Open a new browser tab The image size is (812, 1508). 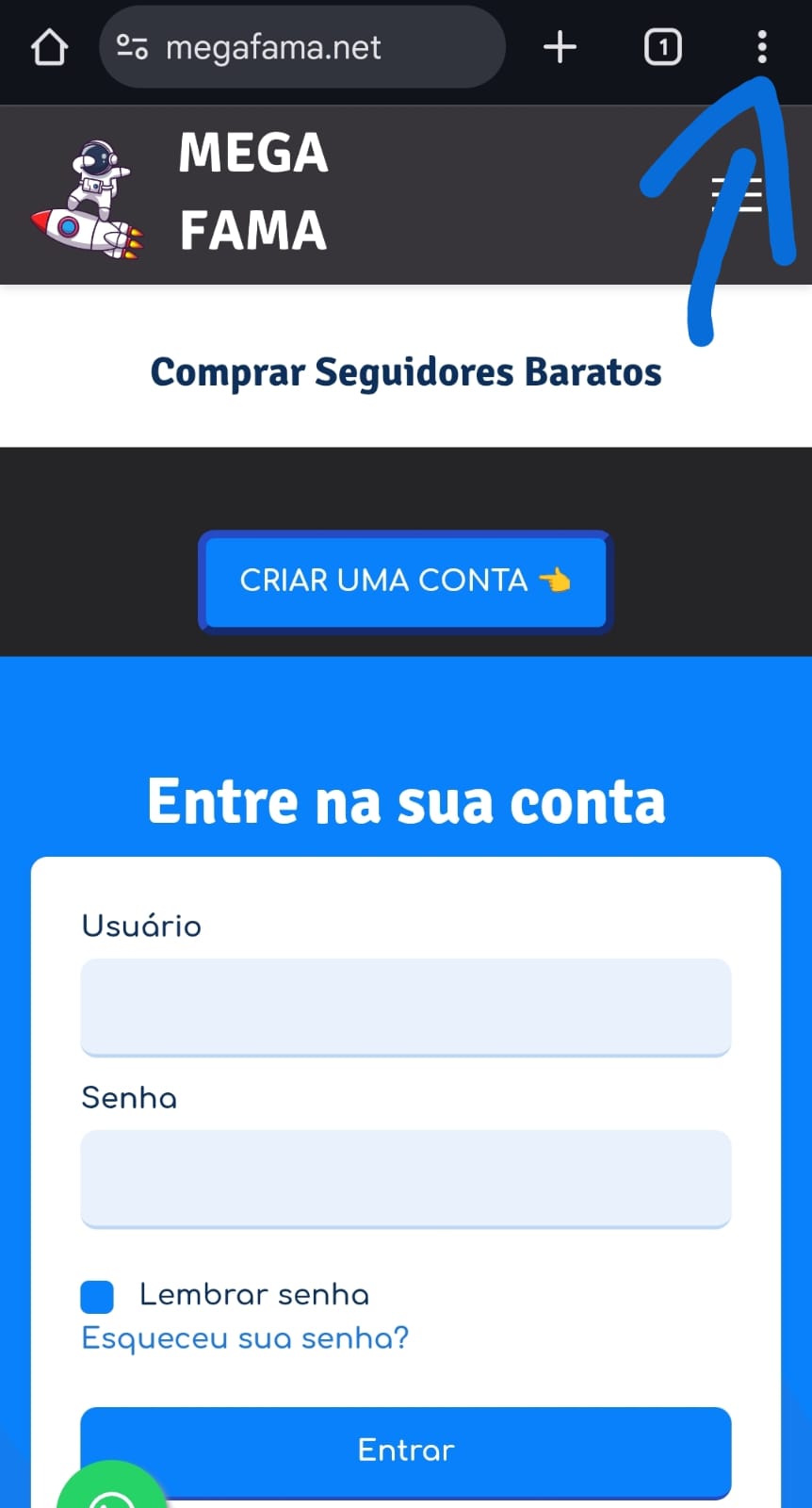[x=560, y=47]
